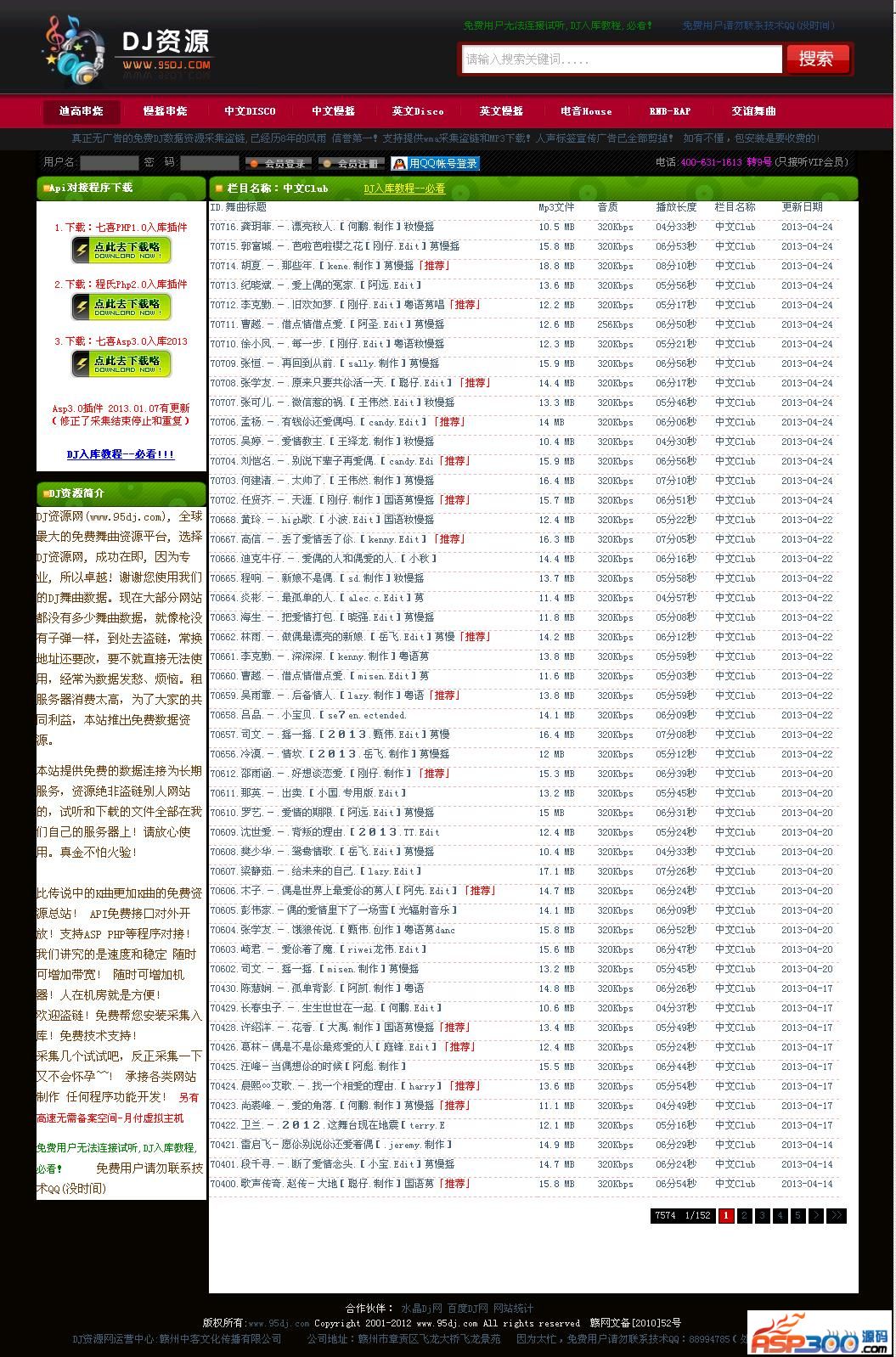Open the sidebar link DJ入库教程--必看!!!
This screenshot has height=1357, width=896.
click(121, 454)
